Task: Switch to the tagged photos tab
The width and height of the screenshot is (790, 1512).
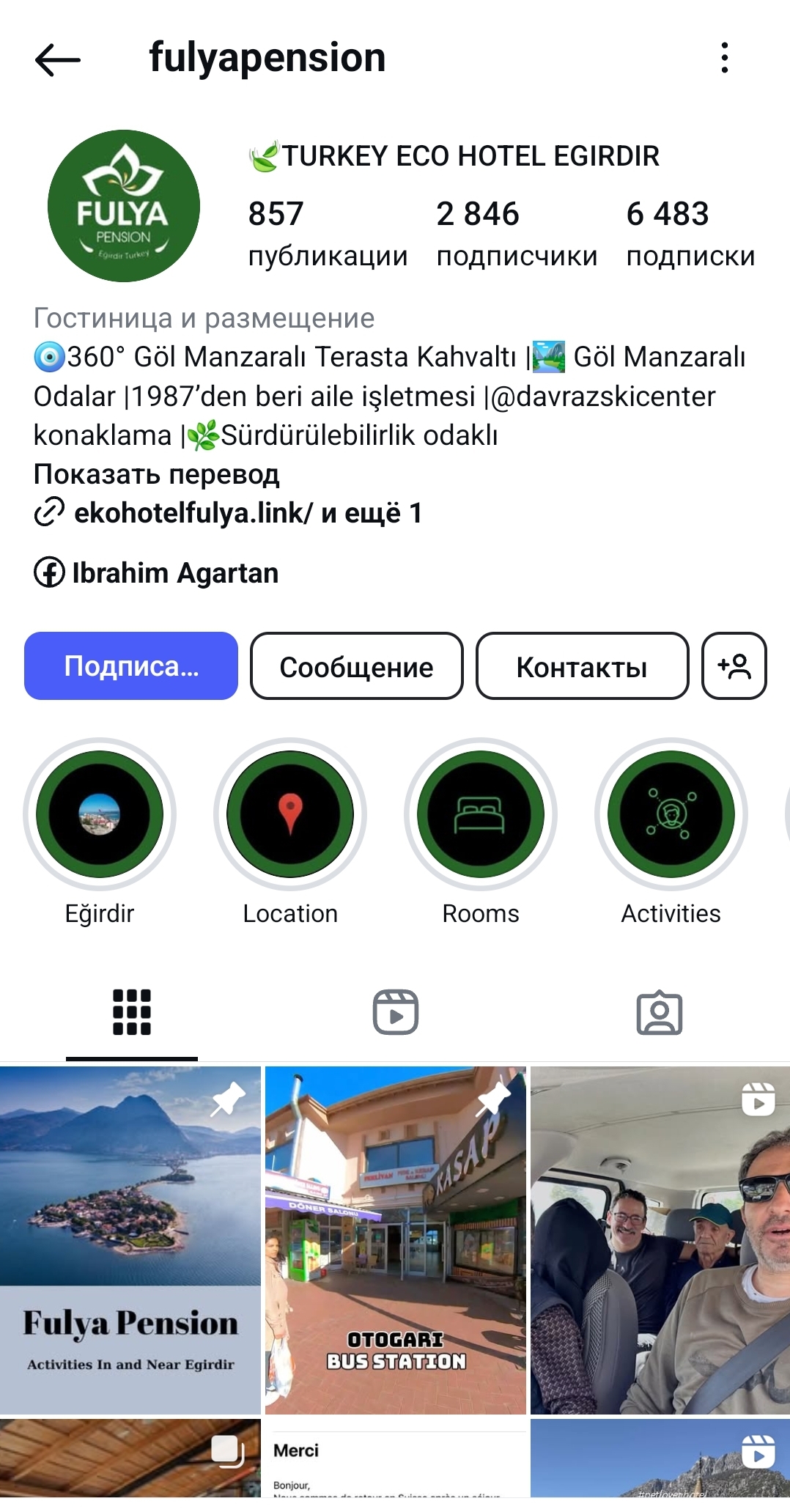Action: (x=659, y=1012)
